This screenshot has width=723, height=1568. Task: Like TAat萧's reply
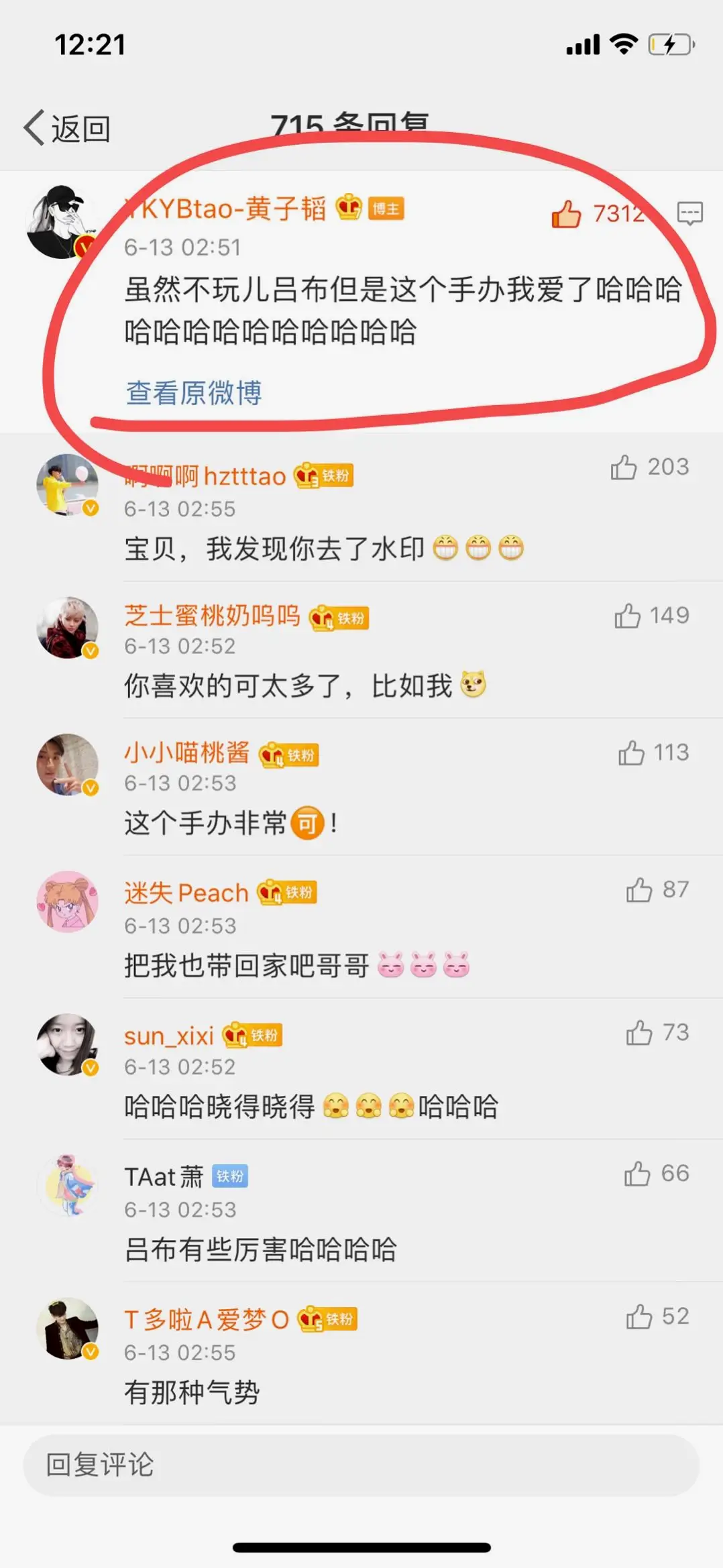636,1174
